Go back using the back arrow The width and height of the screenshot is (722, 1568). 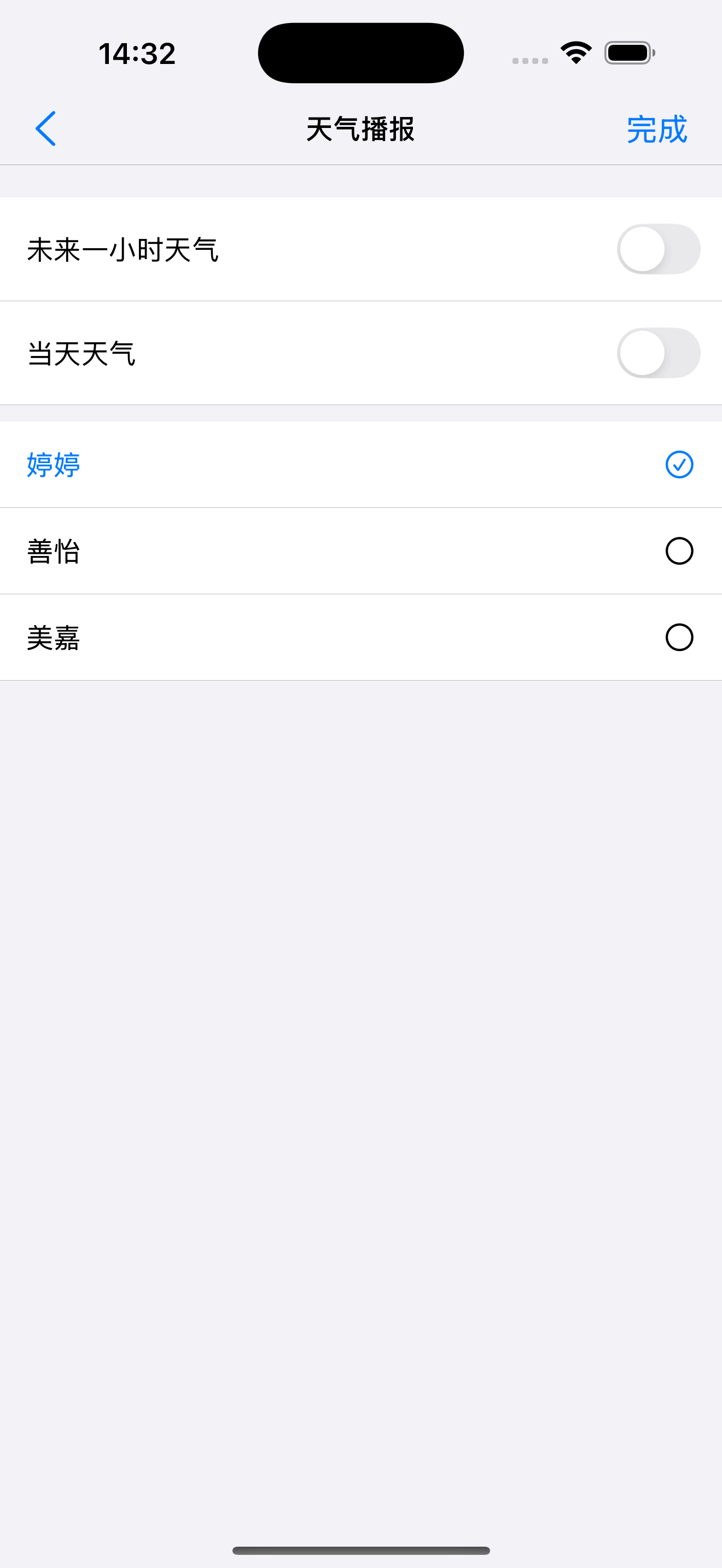45,128
